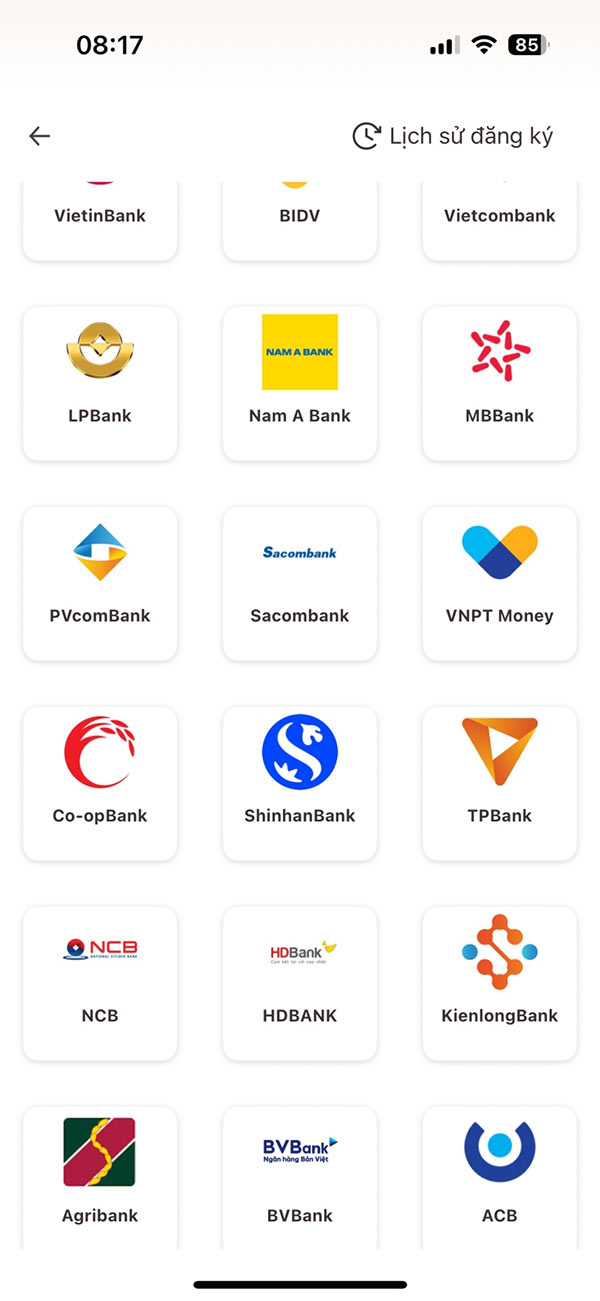Select Nam A Bank
The height and width of the screenshot is (1301, 600).
300,383
